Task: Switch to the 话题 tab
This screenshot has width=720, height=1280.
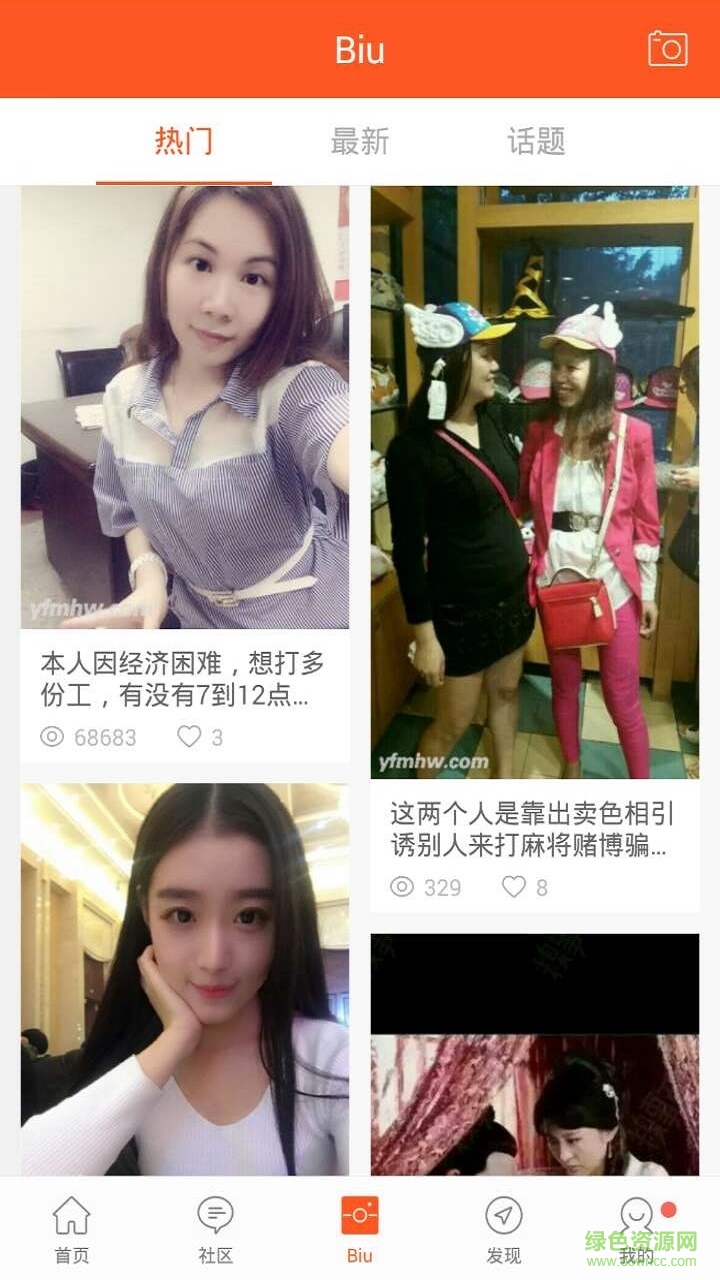Action: pyautogui.click(x=536, y=142)
